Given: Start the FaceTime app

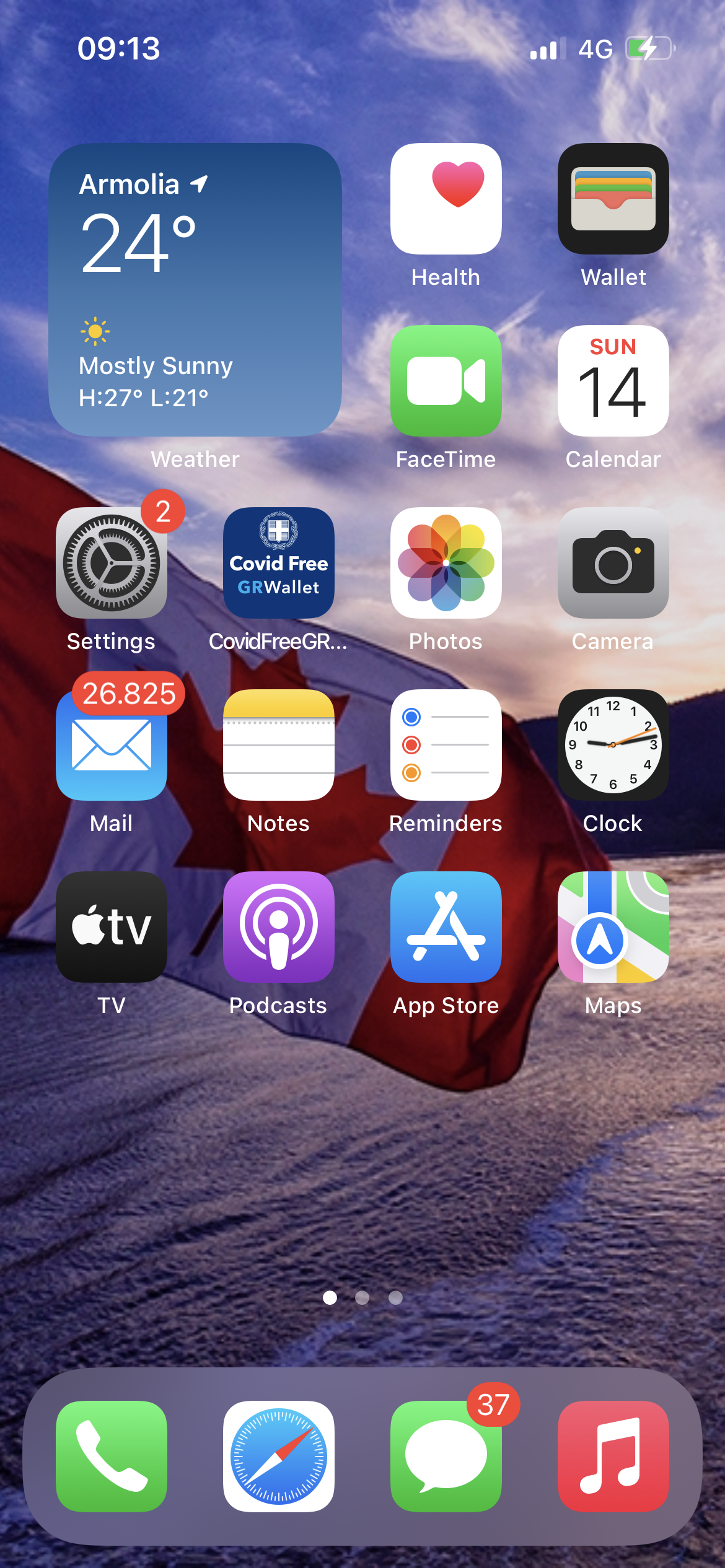Looking at the screenshot, I should [x=446, y=381].
